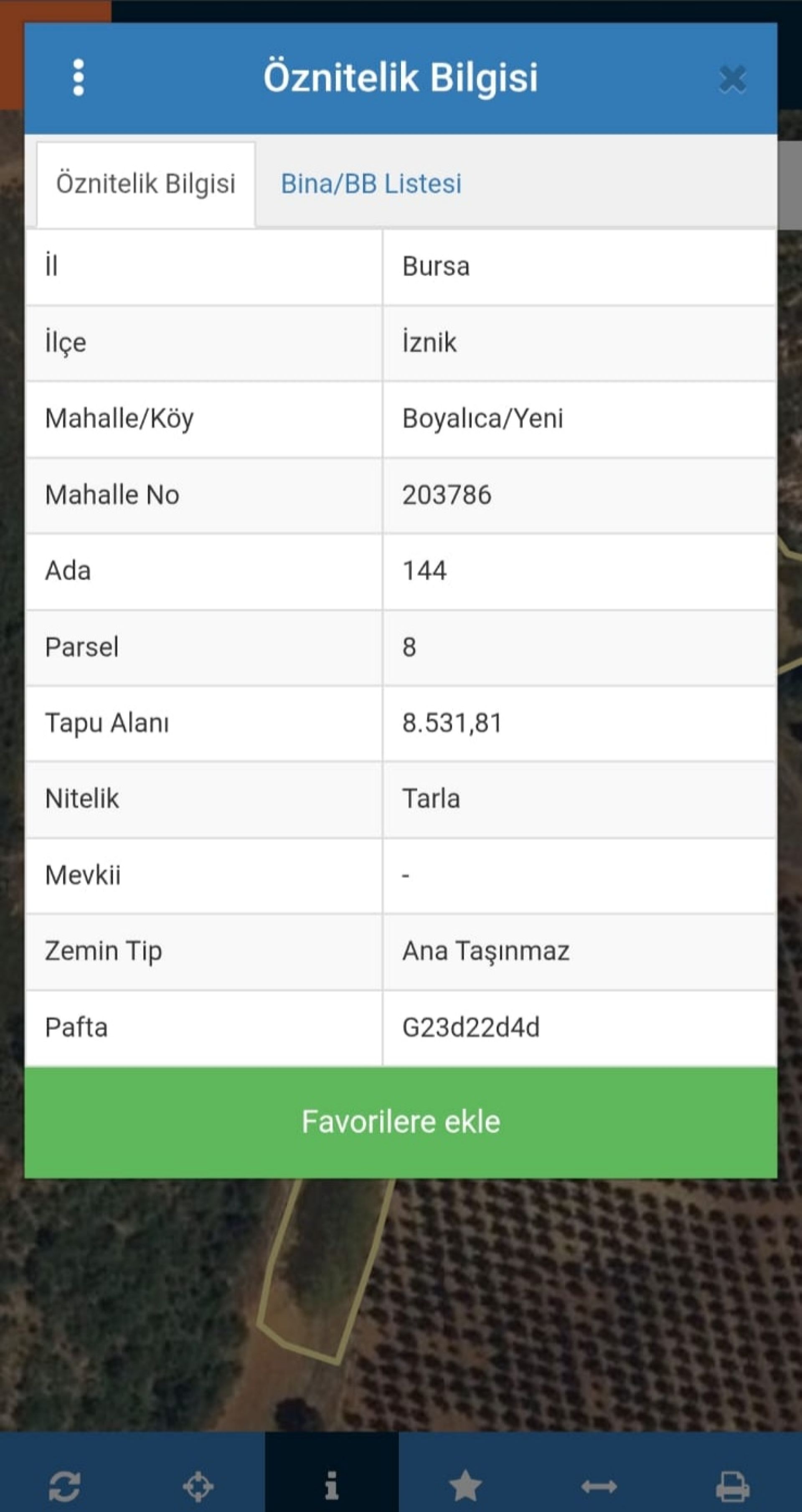Image resolution: width=802 pixels, height=1512 pixels.
Task: Switch to the Bina/BB Listesi tab
Action: click(371, 184)
